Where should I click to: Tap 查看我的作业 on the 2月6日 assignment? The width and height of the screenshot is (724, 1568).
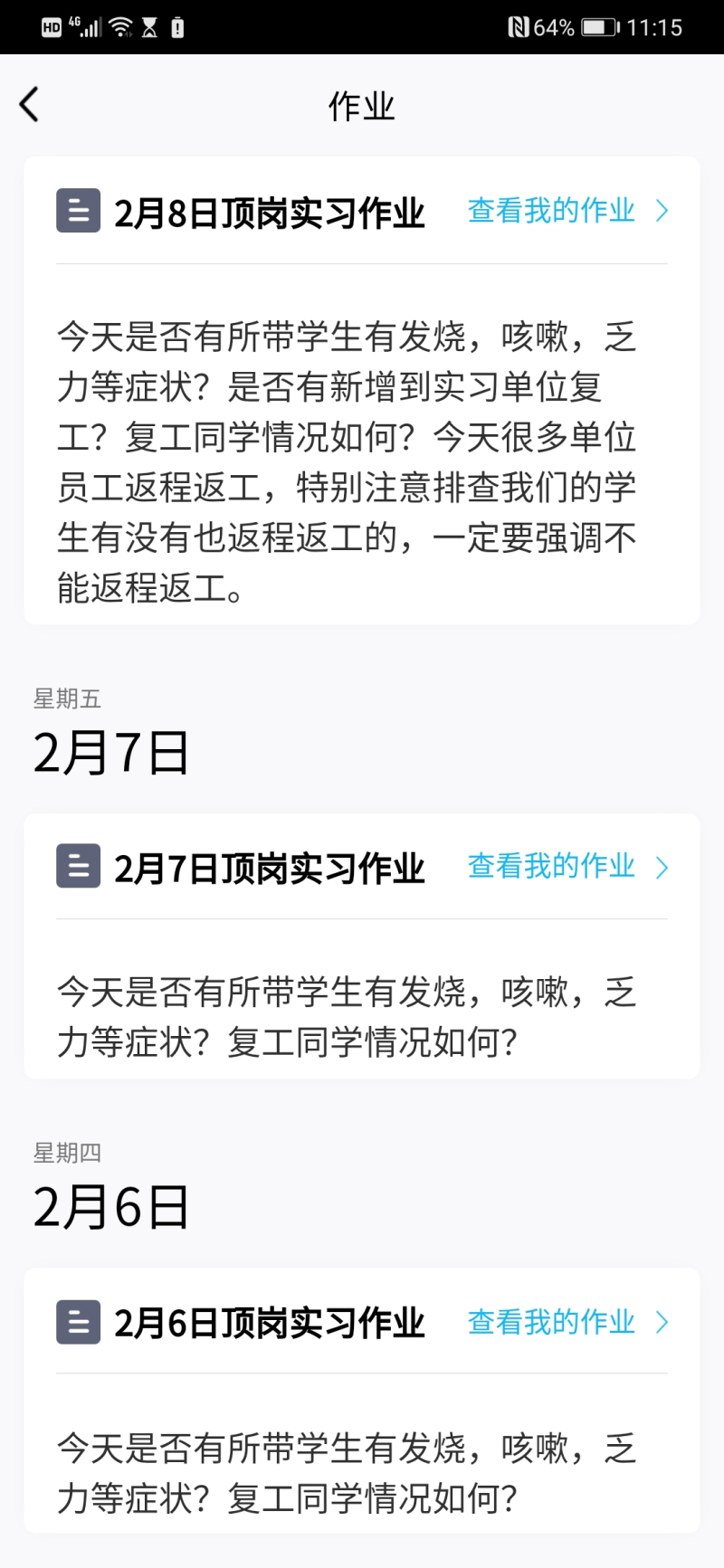(567, 1323)
